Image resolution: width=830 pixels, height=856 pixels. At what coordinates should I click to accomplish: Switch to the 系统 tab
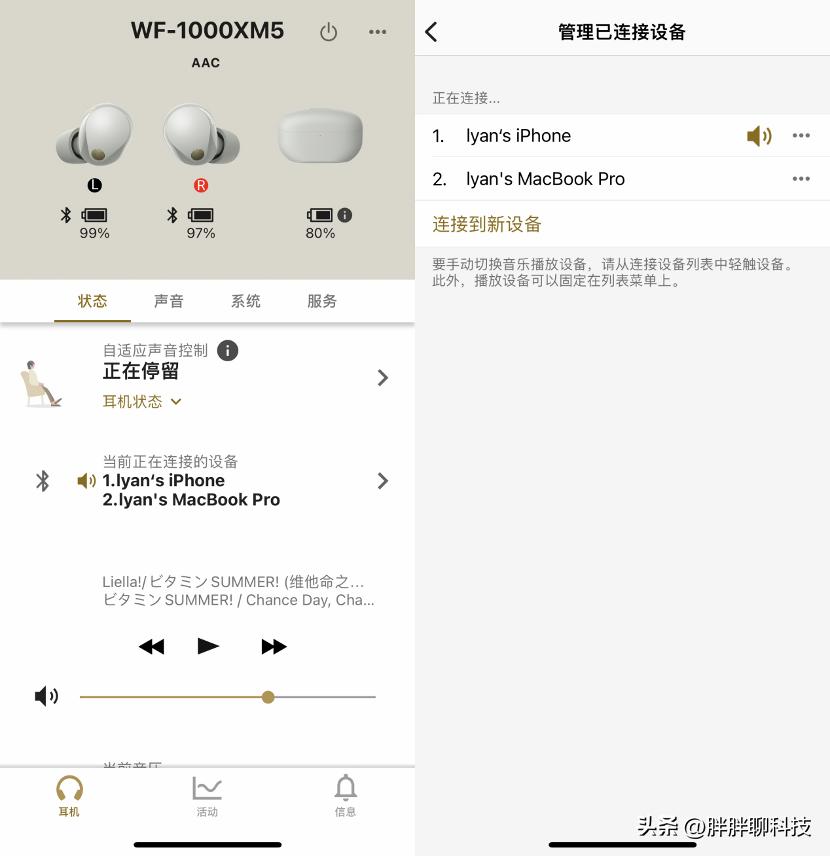pos(245,301)
